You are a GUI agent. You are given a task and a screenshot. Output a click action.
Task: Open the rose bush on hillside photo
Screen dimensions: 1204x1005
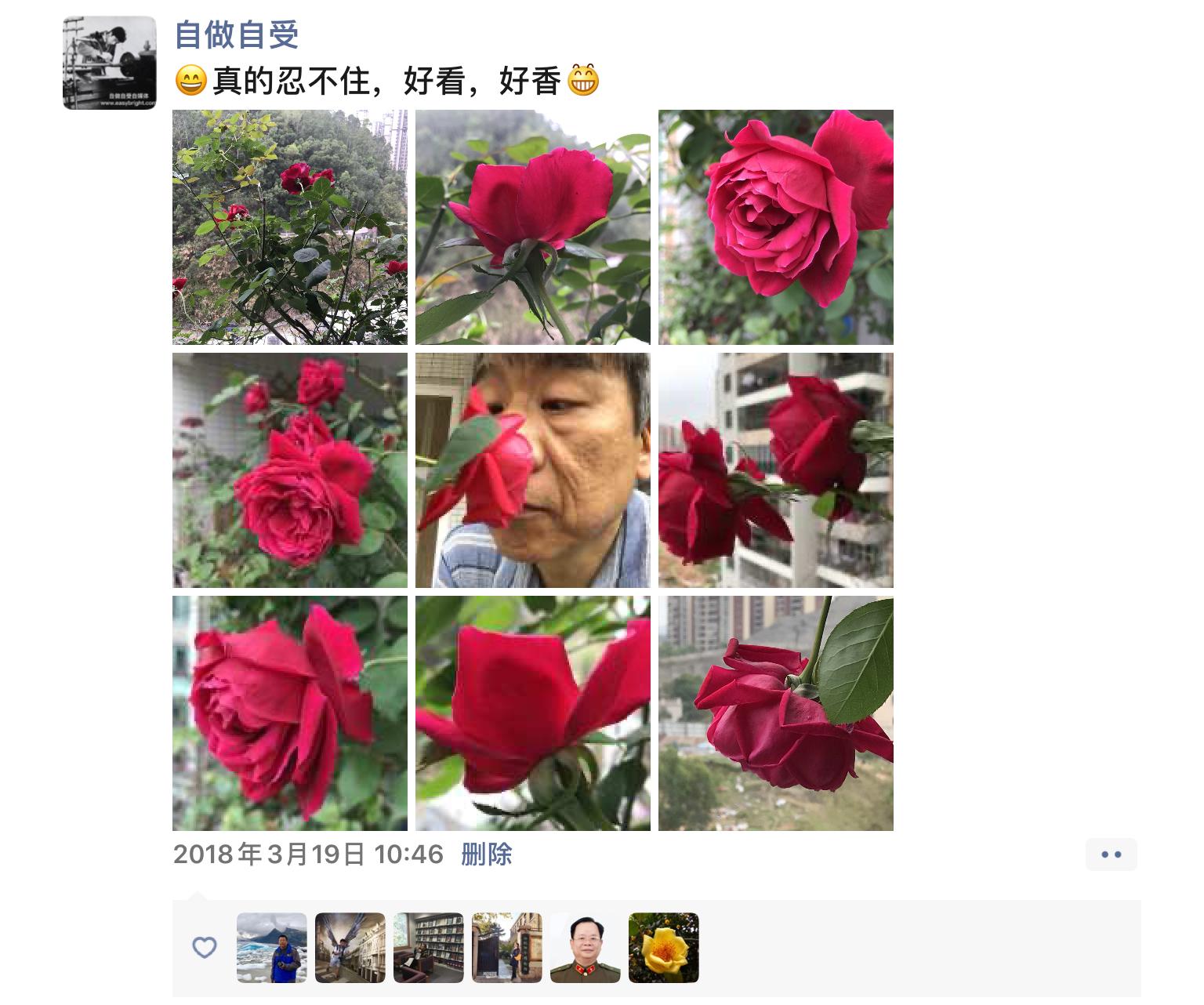tap(290, 227)
